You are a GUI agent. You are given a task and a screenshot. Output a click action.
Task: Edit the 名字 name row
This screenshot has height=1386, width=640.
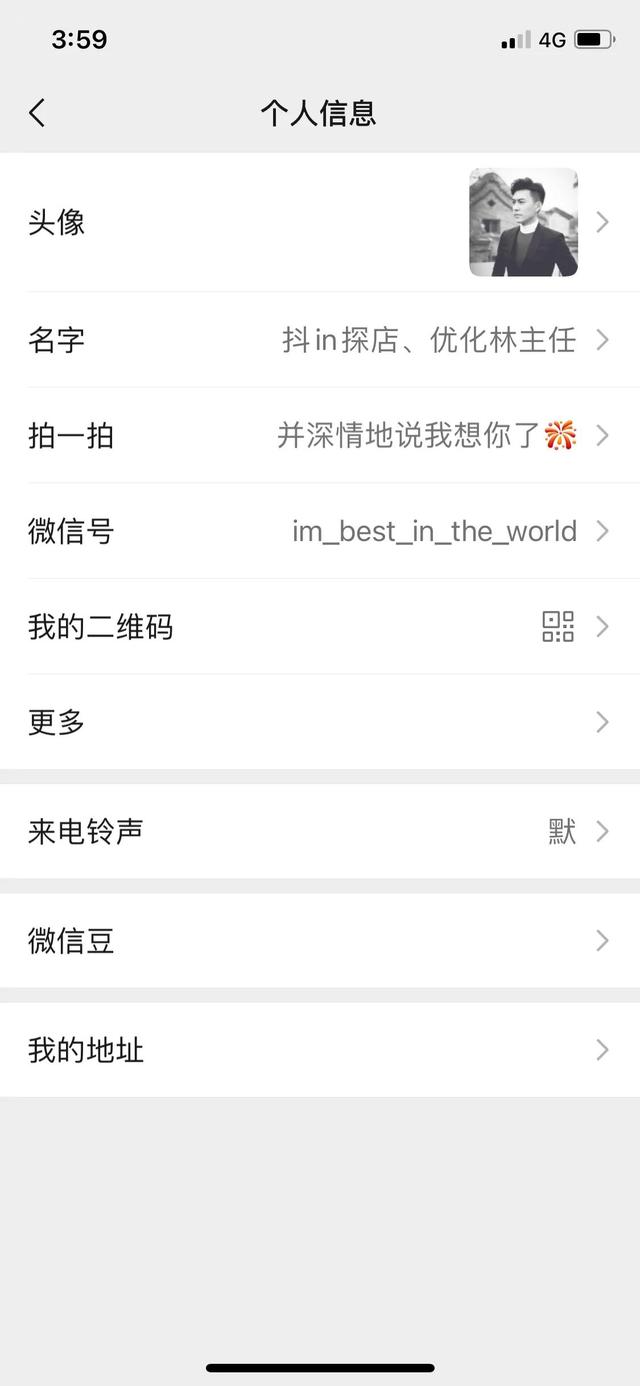[320, 340]
